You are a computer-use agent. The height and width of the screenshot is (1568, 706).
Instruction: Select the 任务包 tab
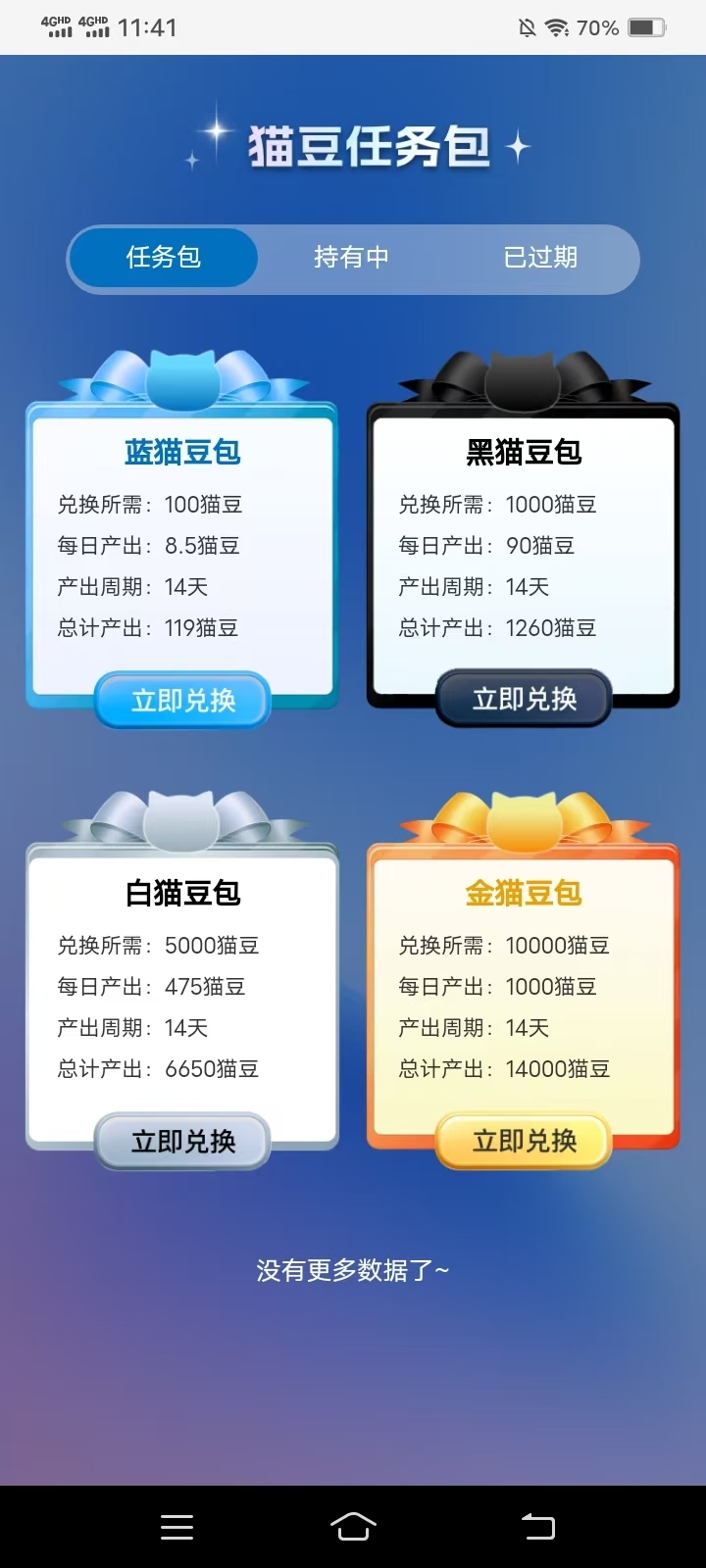pos(164,258)
